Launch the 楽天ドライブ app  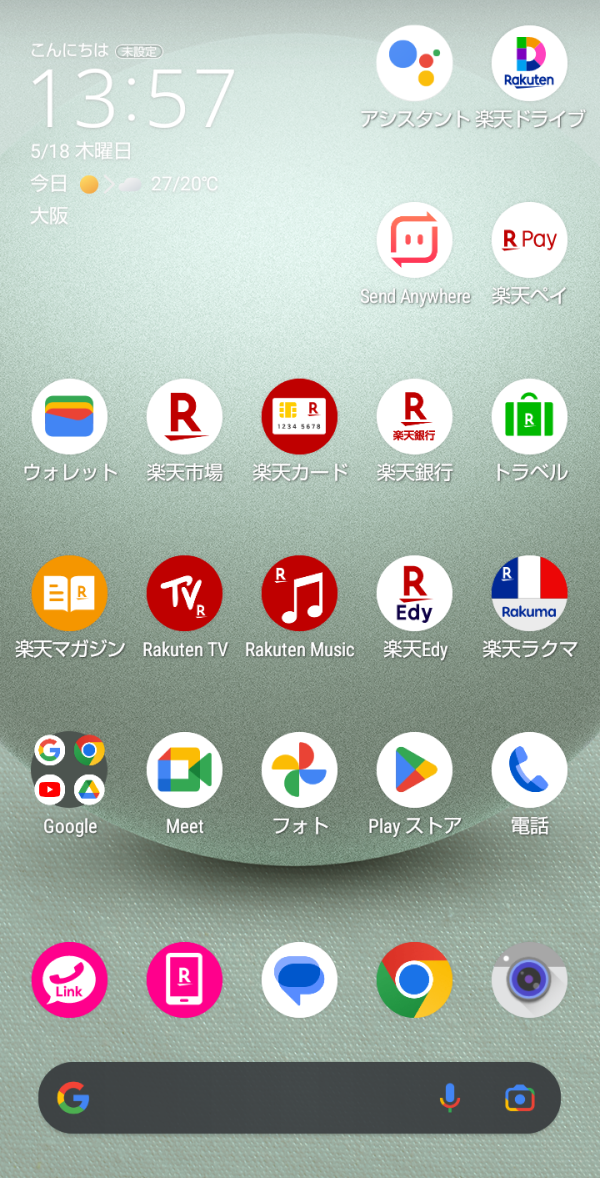click(x=529, y=63)
